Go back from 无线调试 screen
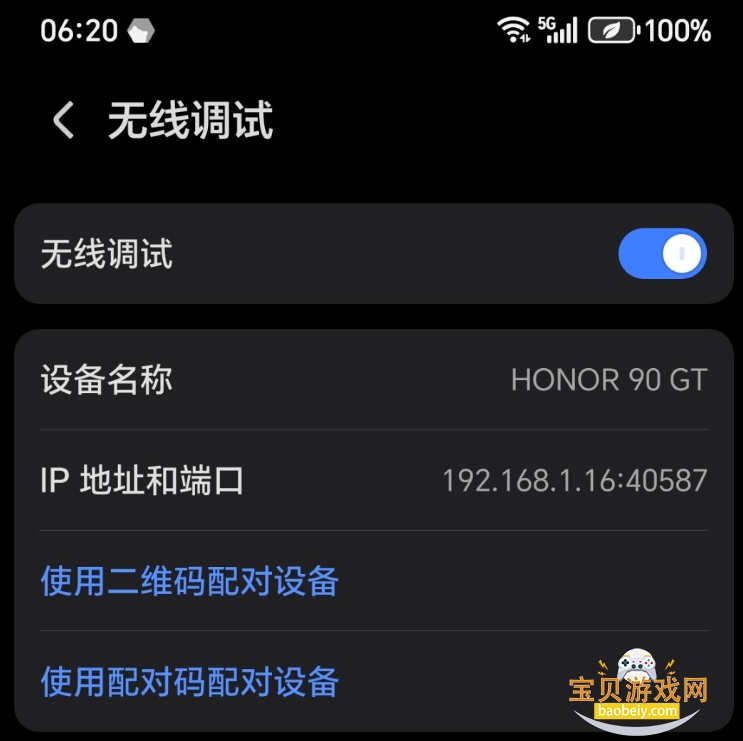Viewport: 743px width, 741px height. [x=63, y=122]
